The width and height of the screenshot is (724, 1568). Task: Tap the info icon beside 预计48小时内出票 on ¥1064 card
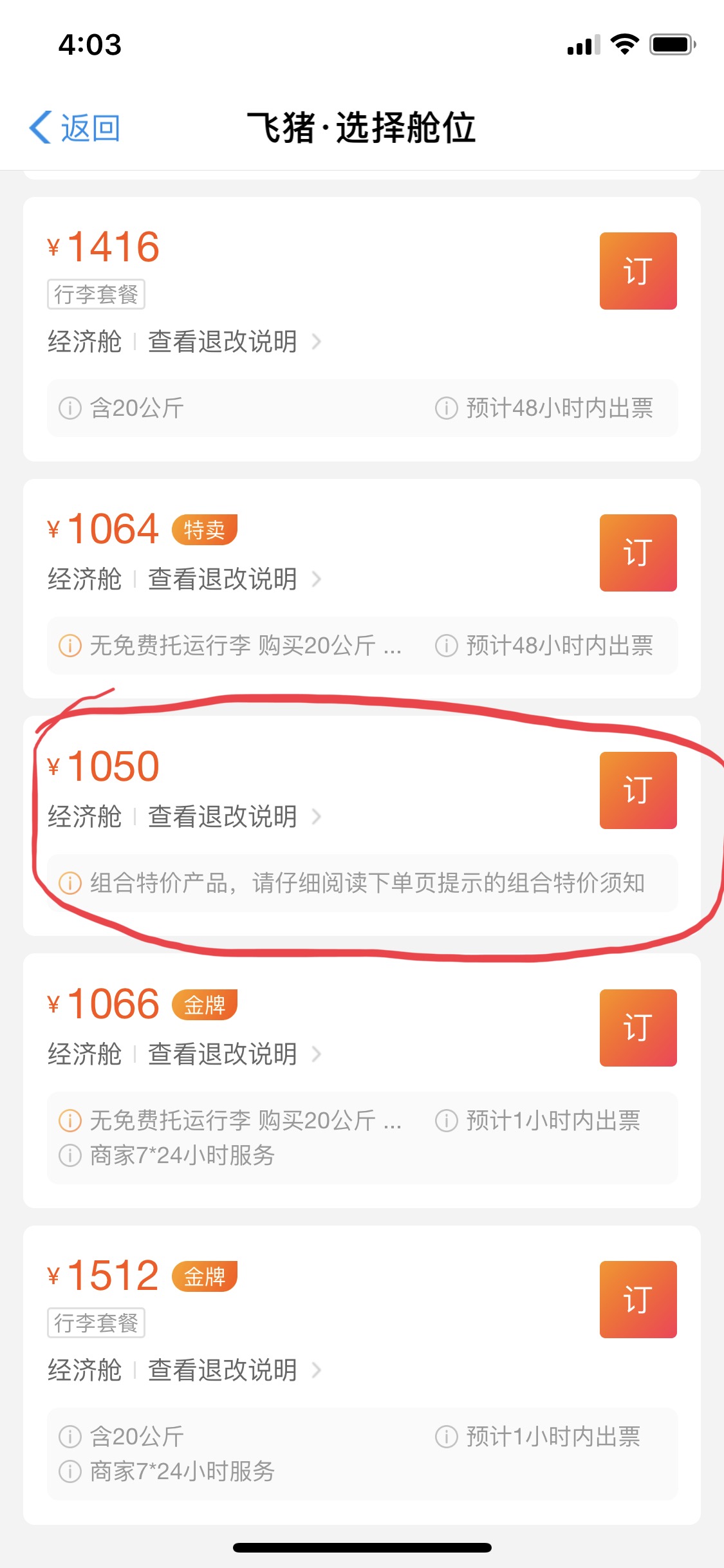447,647
